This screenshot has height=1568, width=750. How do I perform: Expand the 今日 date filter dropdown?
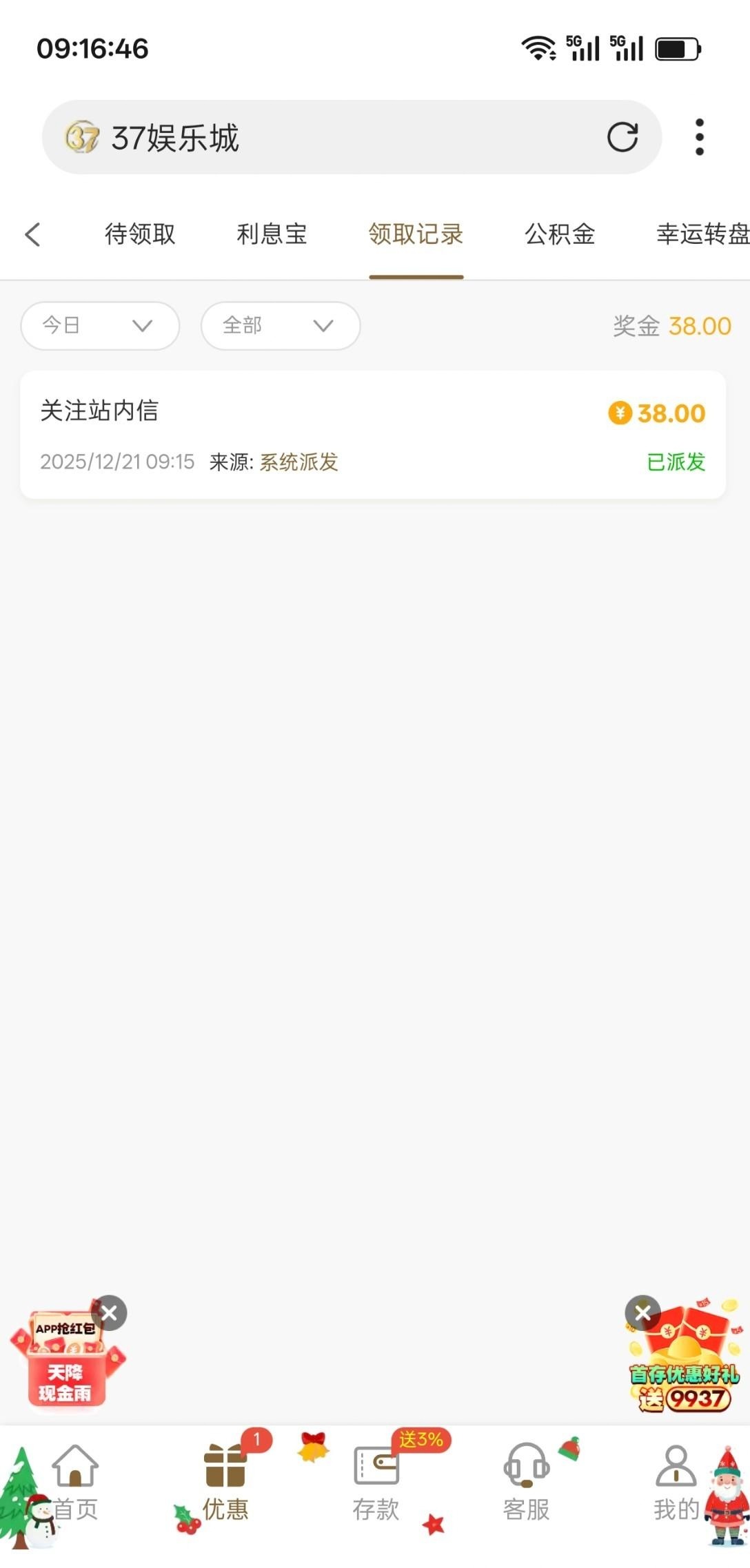[100, 325]
